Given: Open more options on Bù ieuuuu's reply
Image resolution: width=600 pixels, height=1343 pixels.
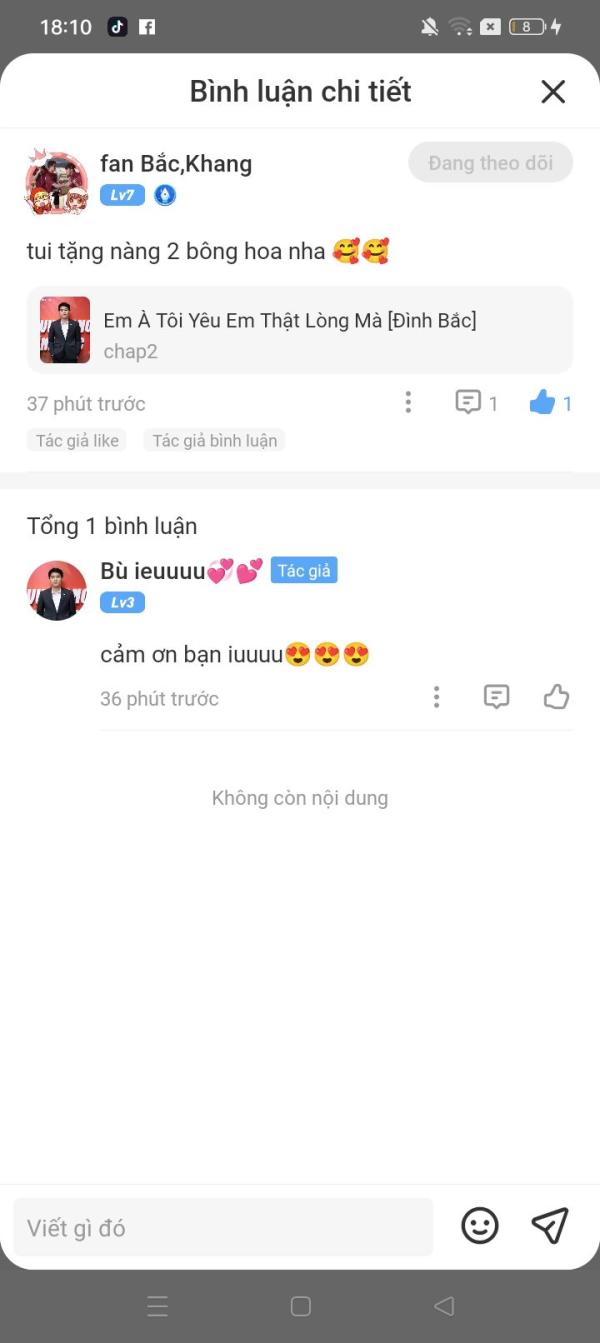Looking at the screenshot, I should [436, 697].
